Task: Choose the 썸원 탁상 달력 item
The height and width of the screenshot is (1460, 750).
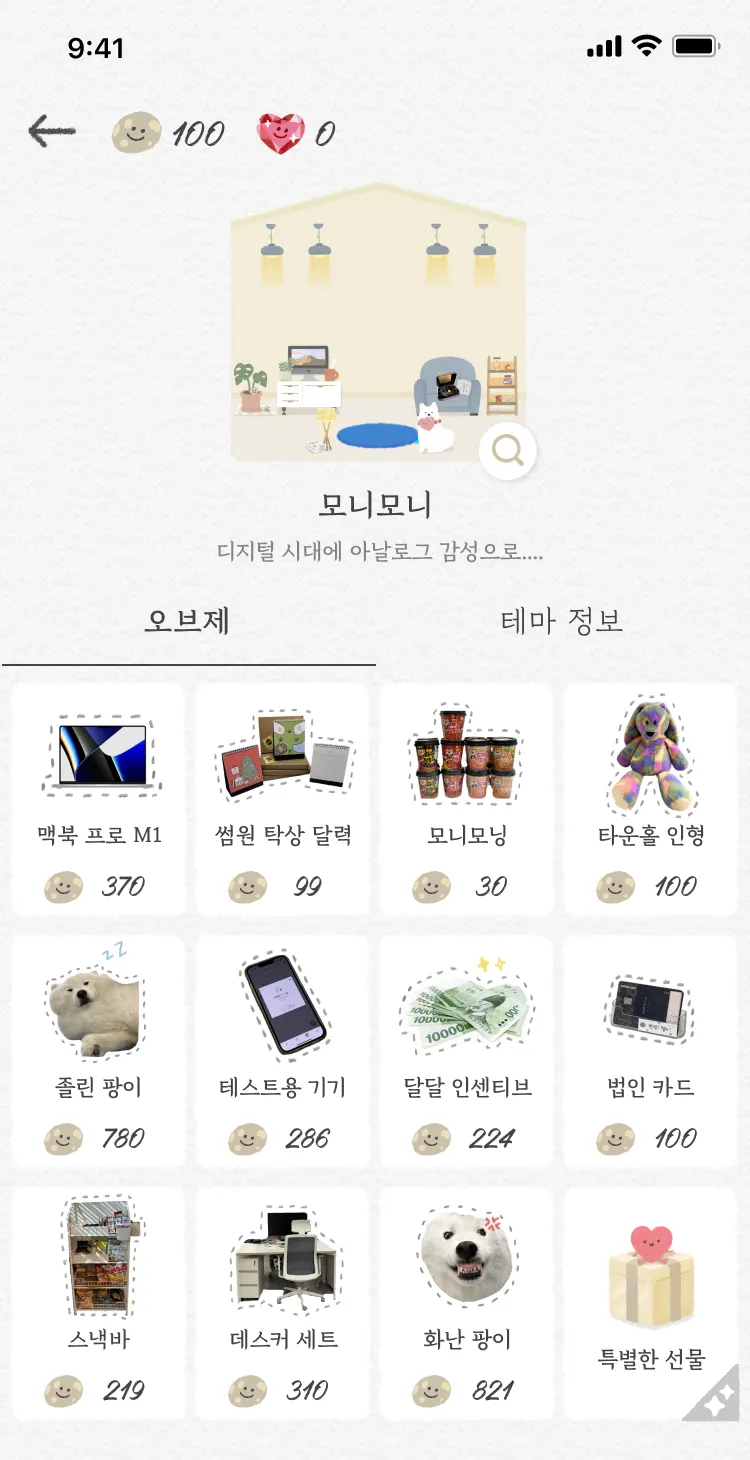Action: coord(282,798)
